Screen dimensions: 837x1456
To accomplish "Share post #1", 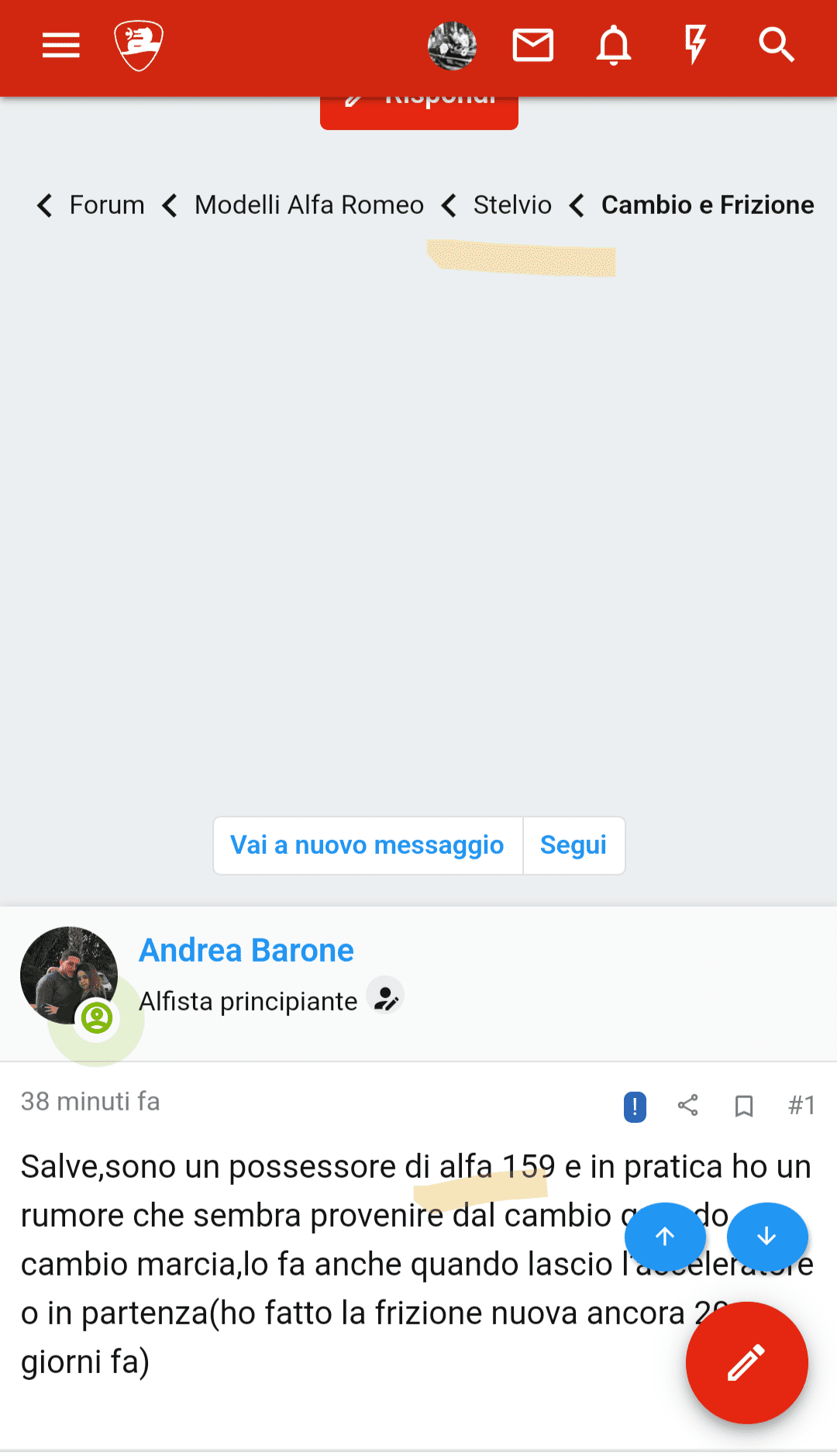I will 687,1106.
